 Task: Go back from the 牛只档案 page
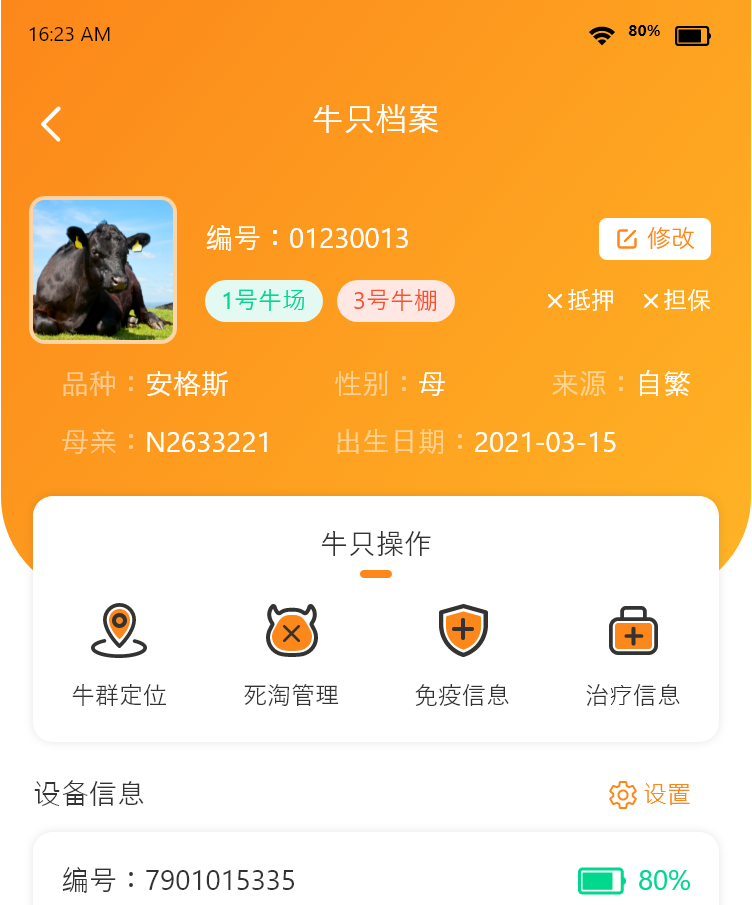pyautogui.click(x=51, y=124)
